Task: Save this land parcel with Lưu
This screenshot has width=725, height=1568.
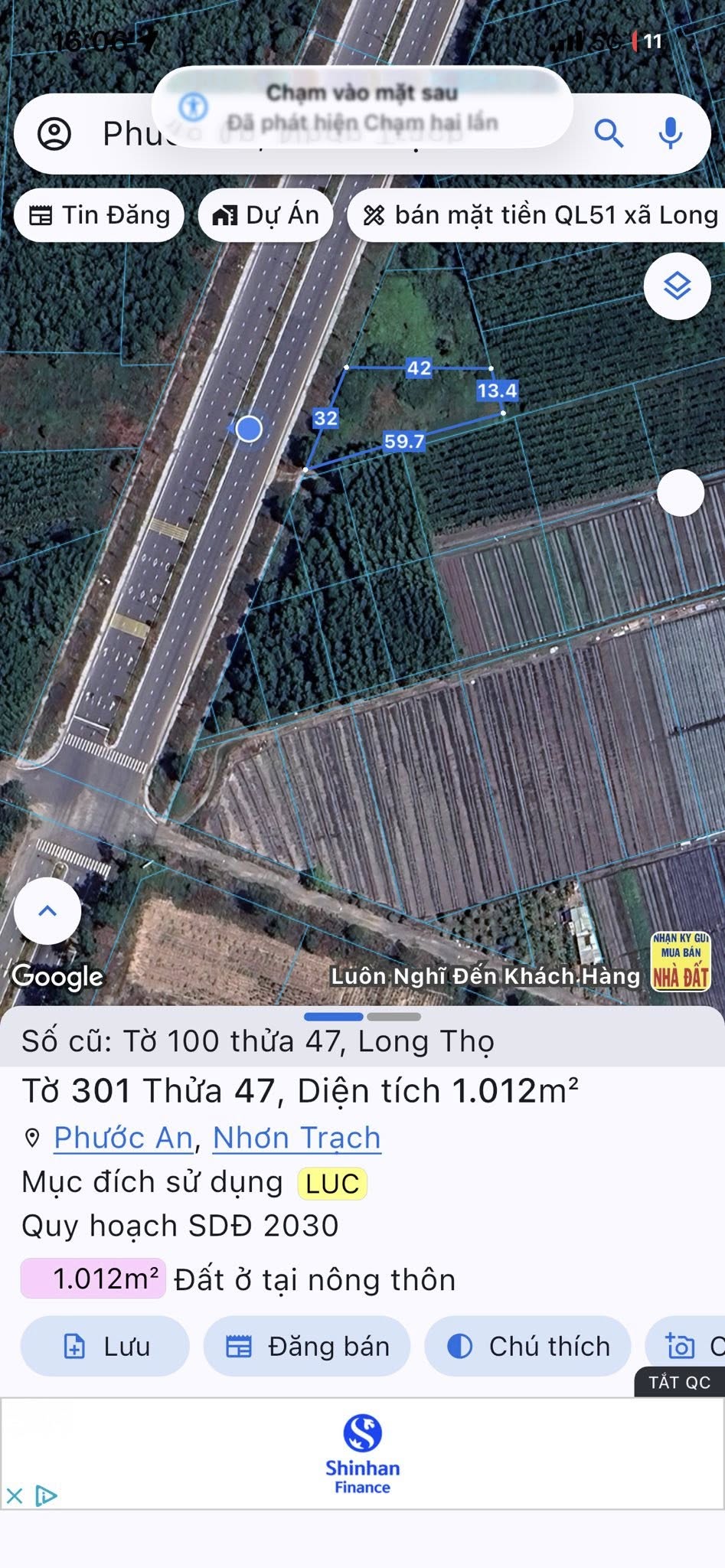Action: (105, 1346)
